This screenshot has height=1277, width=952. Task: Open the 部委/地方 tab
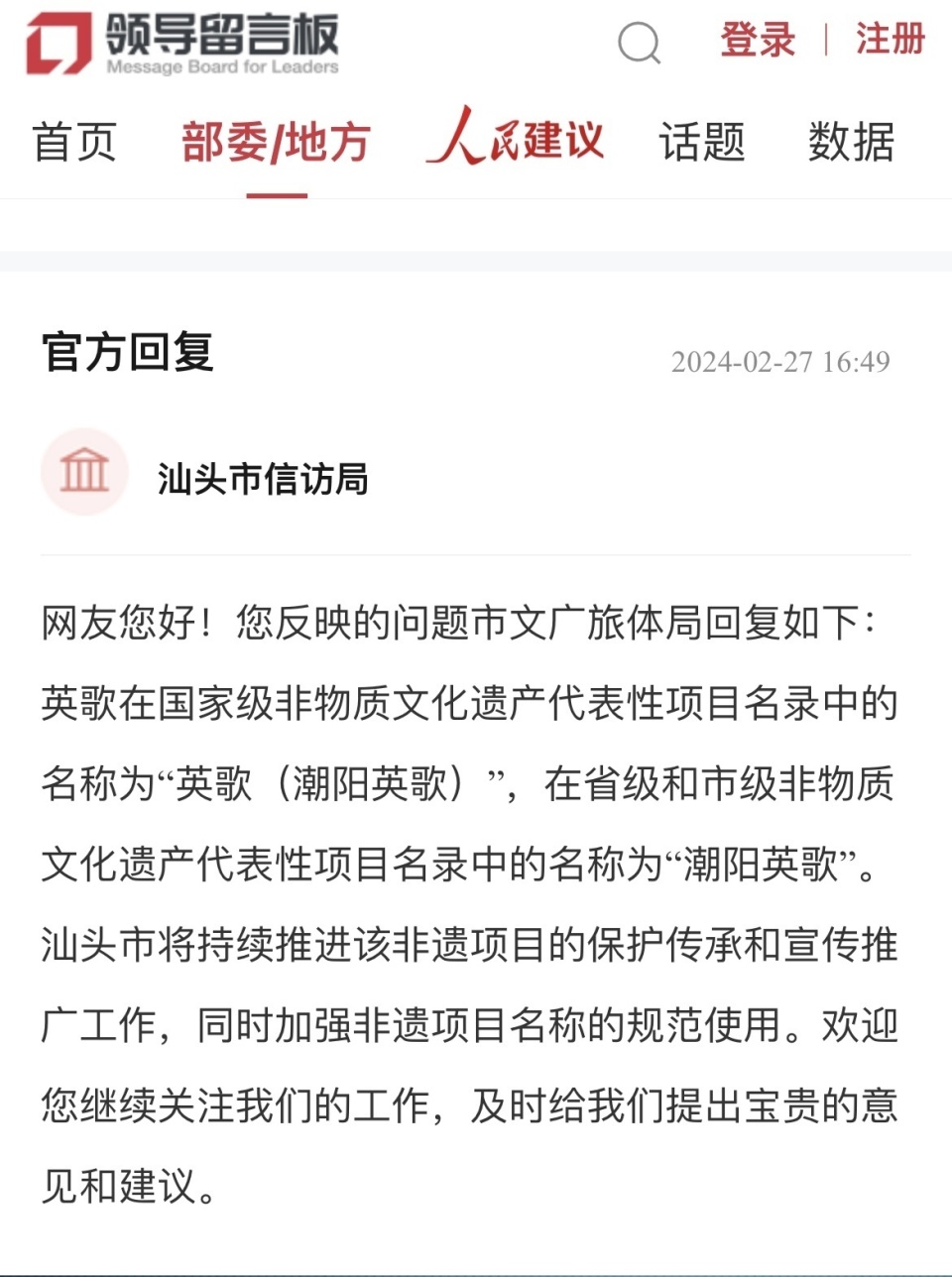click(x=275, y=143)
